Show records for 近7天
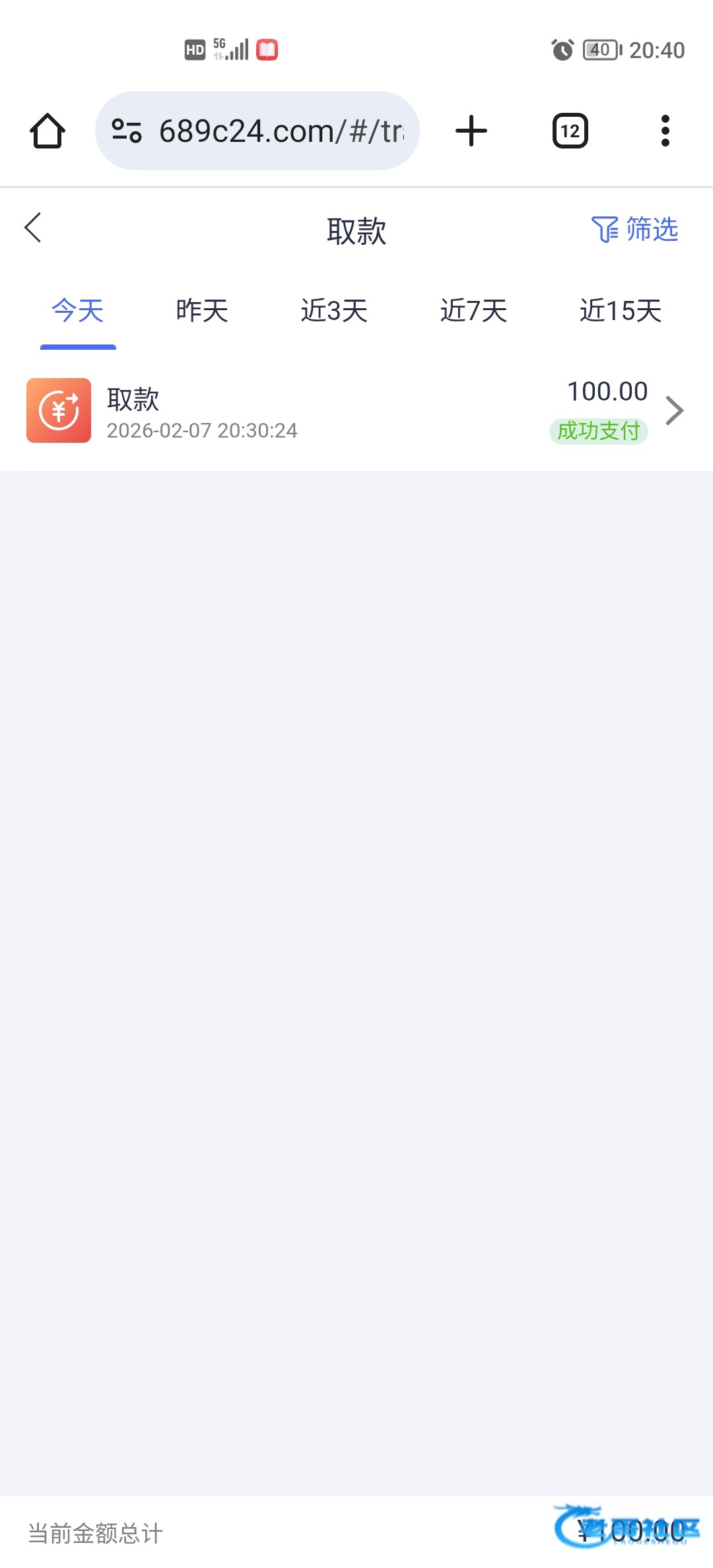This screenshot has height=1568, width=713. pyautogui.click(x=473, y=310)
